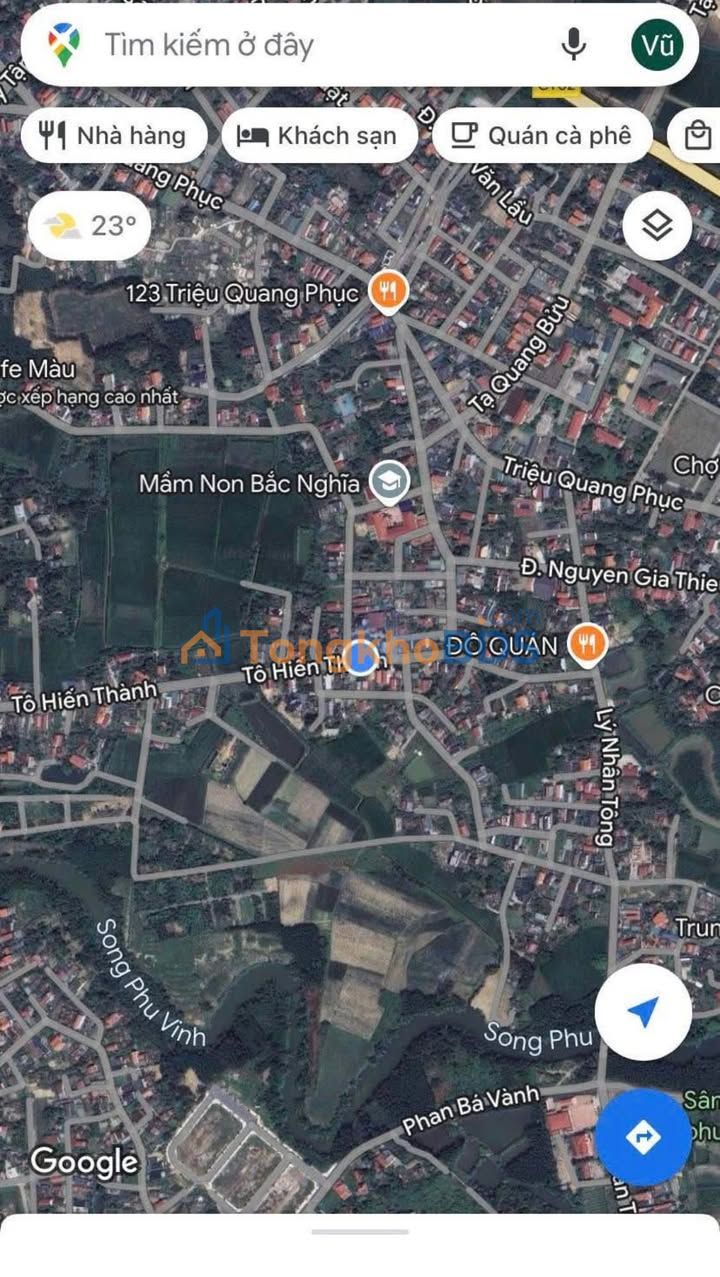Image resolution: width=720 pixels, height=1277 pixels.
Task: Open the 23° weather chip
Action: pyautogui.click(x=90, y=226)
